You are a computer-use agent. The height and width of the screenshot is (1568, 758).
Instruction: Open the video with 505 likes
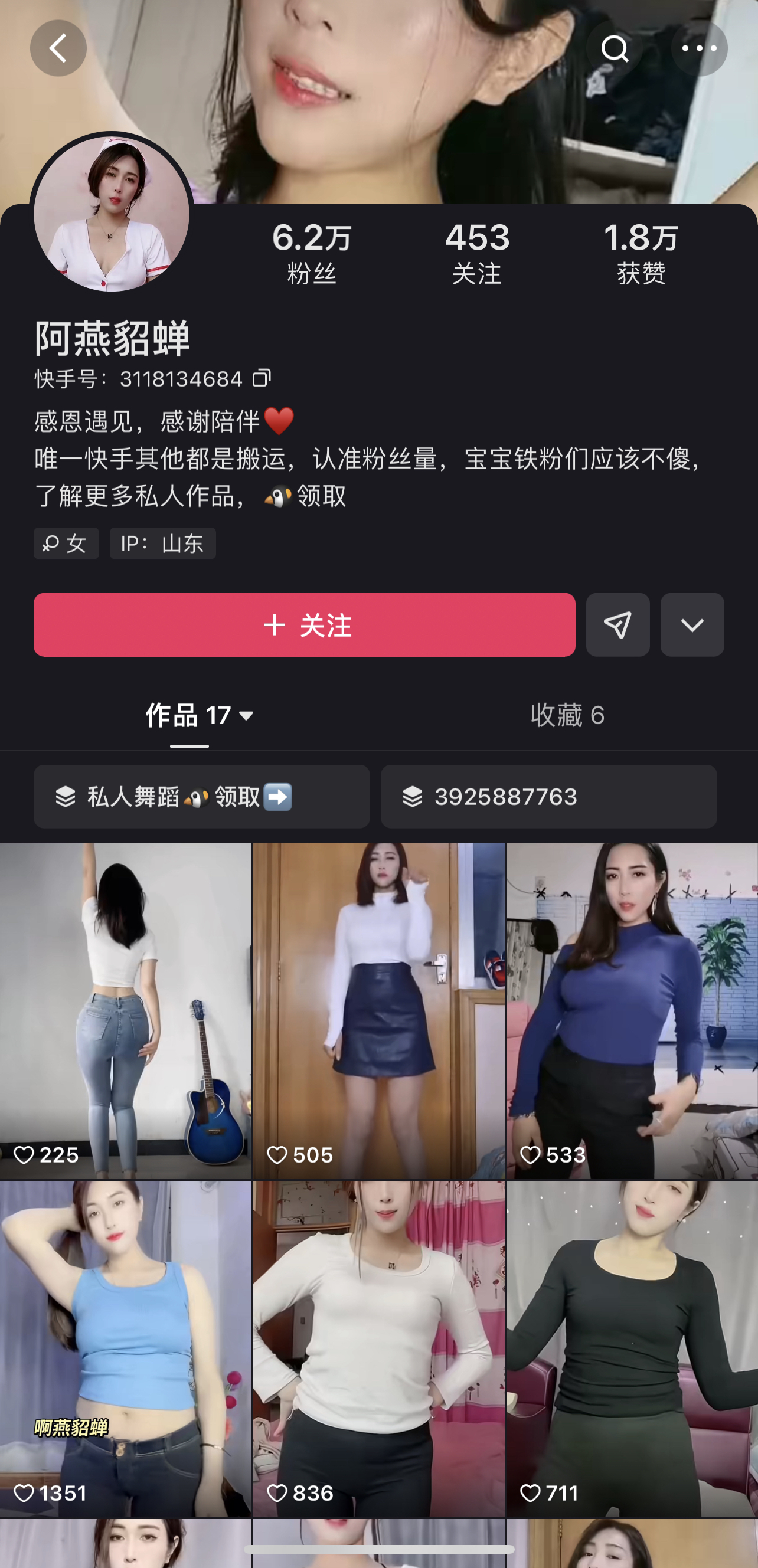[x=378, y=1010]
